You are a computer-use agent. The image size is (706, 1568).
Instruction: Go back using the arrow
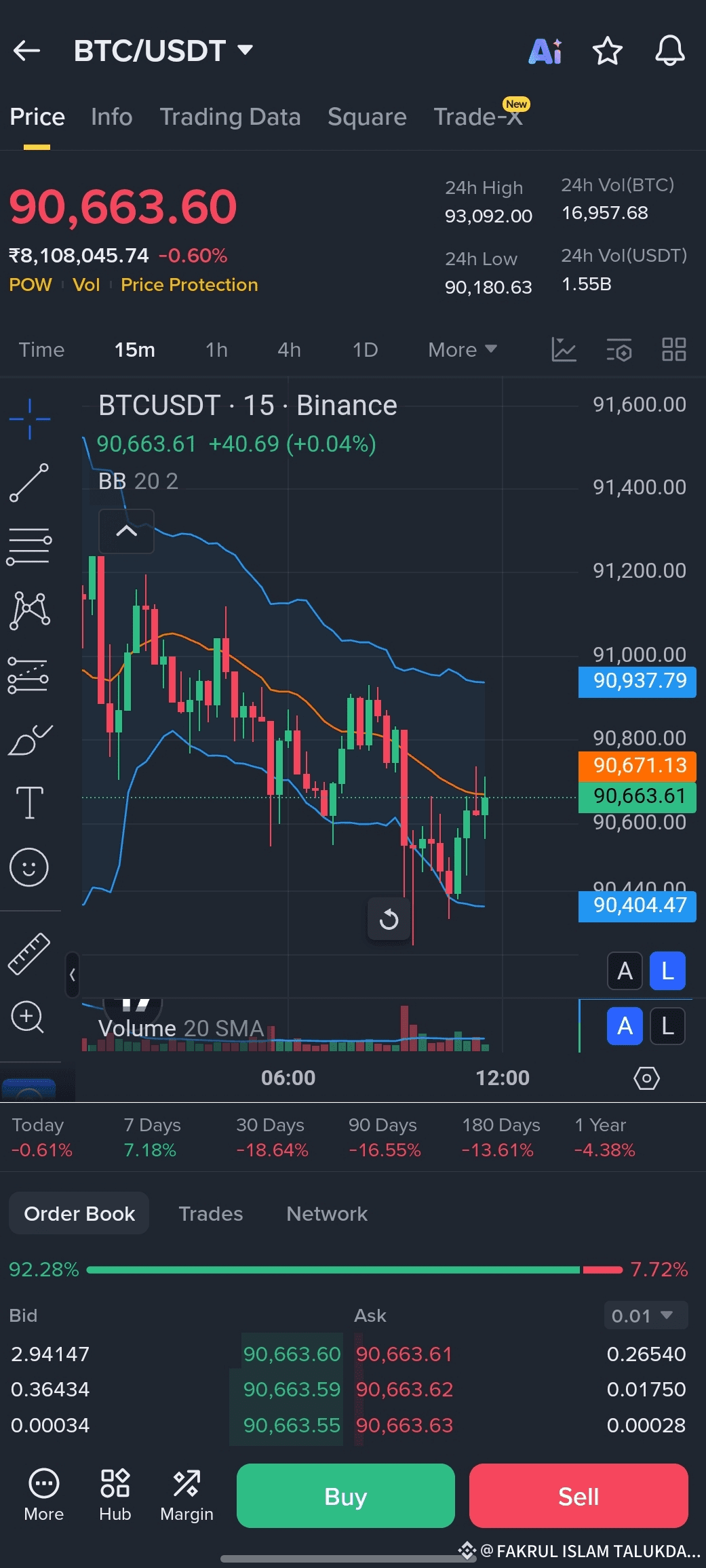[x=27, y=51]
